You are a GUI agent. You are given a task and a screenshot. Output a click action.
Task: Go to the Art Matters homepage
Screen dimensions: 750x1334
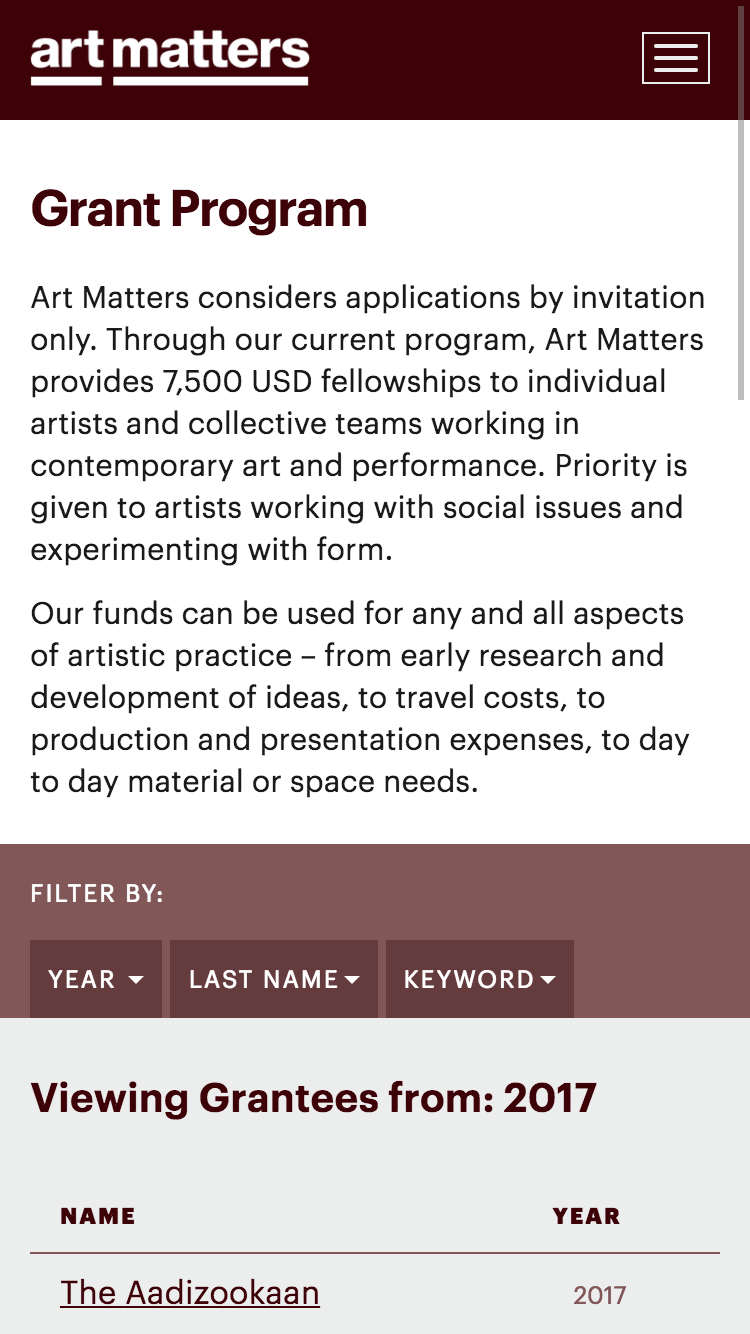170,59
